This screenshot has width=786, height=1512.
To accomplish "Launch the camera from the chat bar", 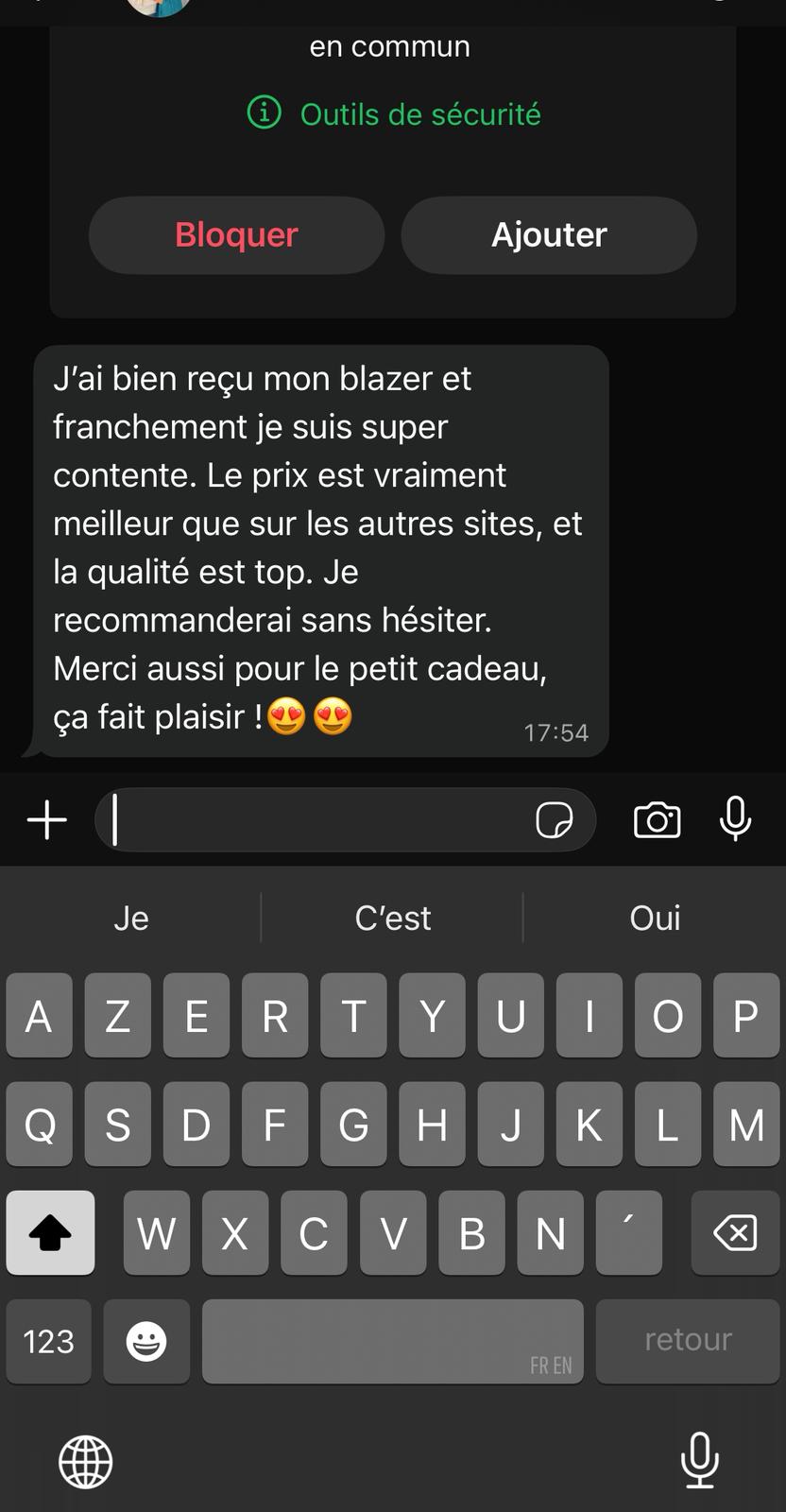I will 657,820.
